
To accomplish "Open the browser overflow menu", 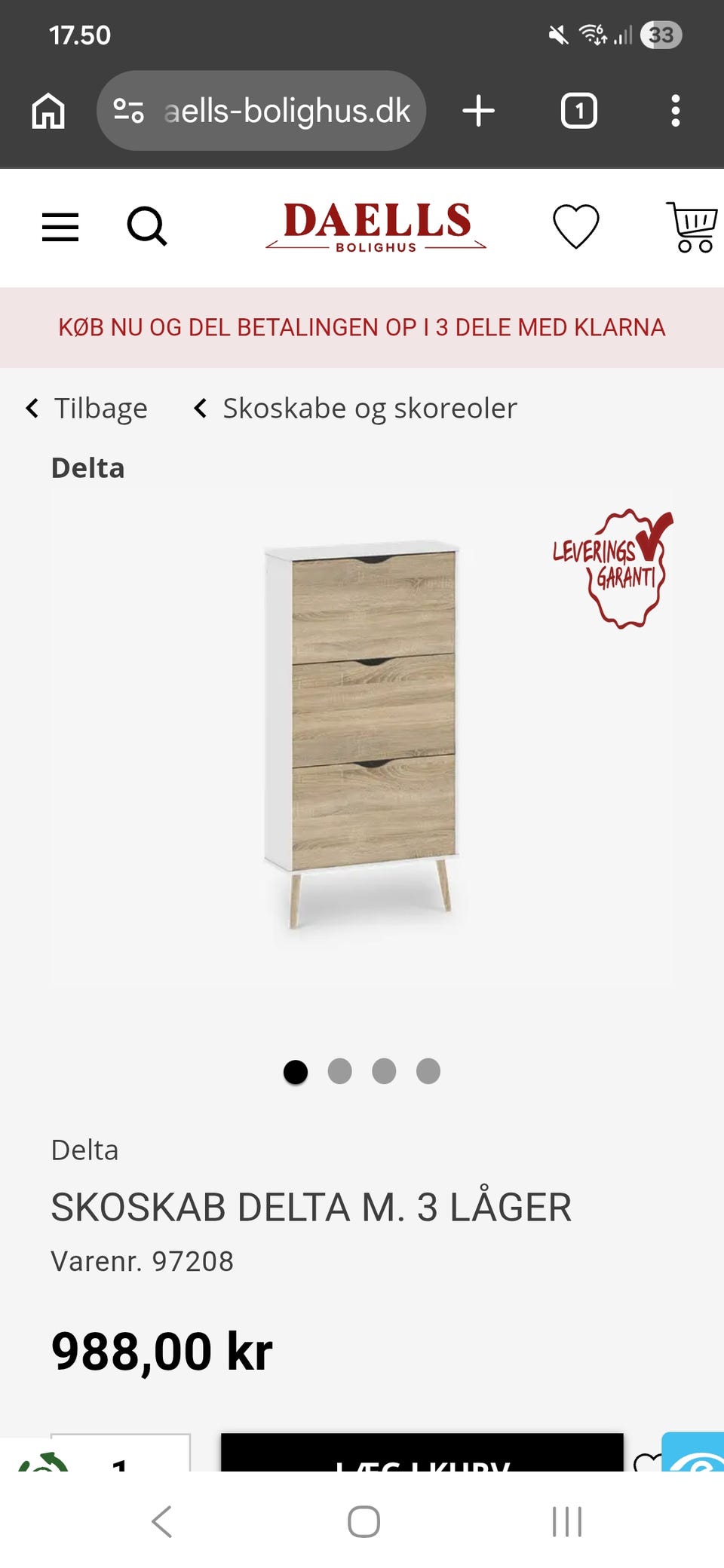I will (675, 111).
